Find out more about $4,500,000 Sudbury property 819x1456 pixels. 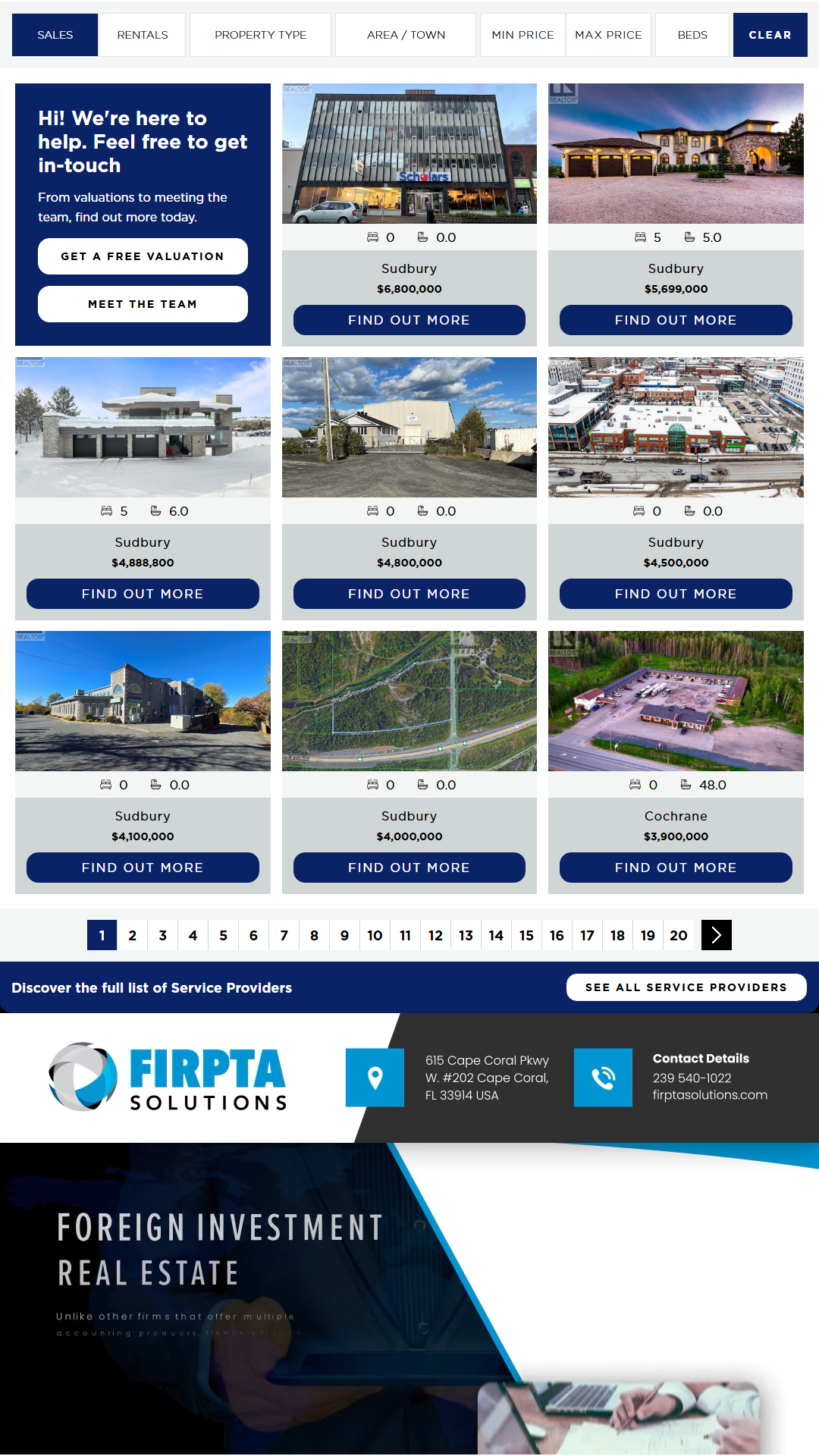(676, 594)
